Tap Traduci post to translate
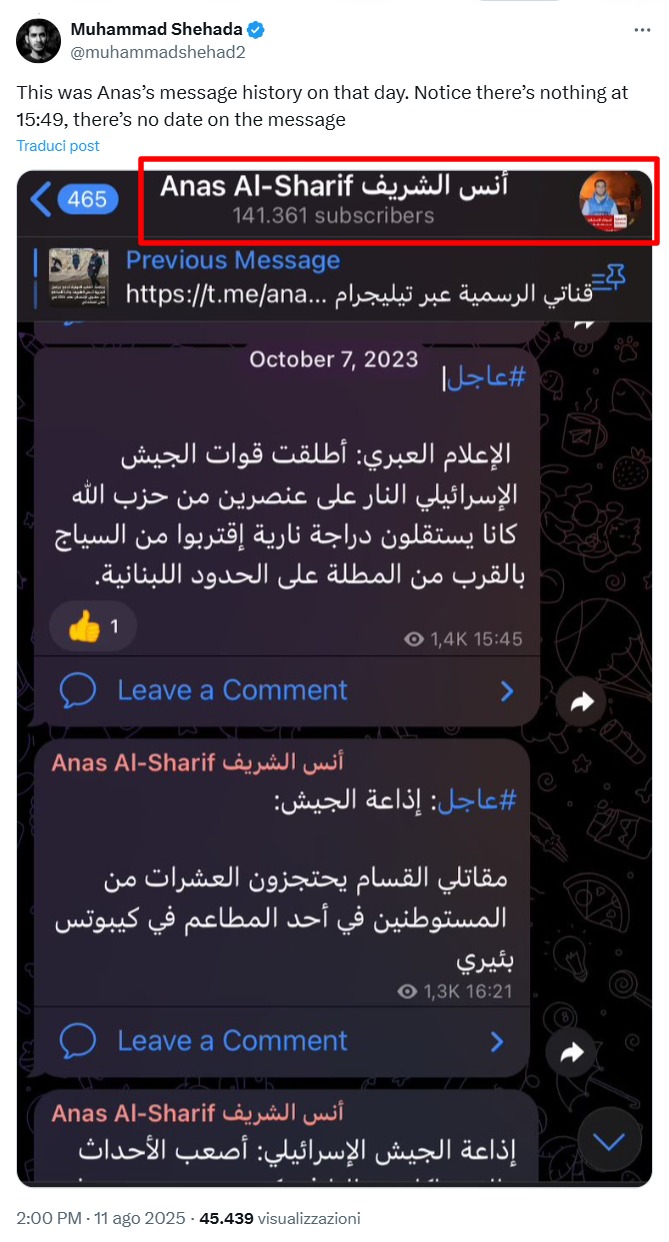The width and height of the screenshot is (669, 1242). pyautogui.click(x=58, y=146)
